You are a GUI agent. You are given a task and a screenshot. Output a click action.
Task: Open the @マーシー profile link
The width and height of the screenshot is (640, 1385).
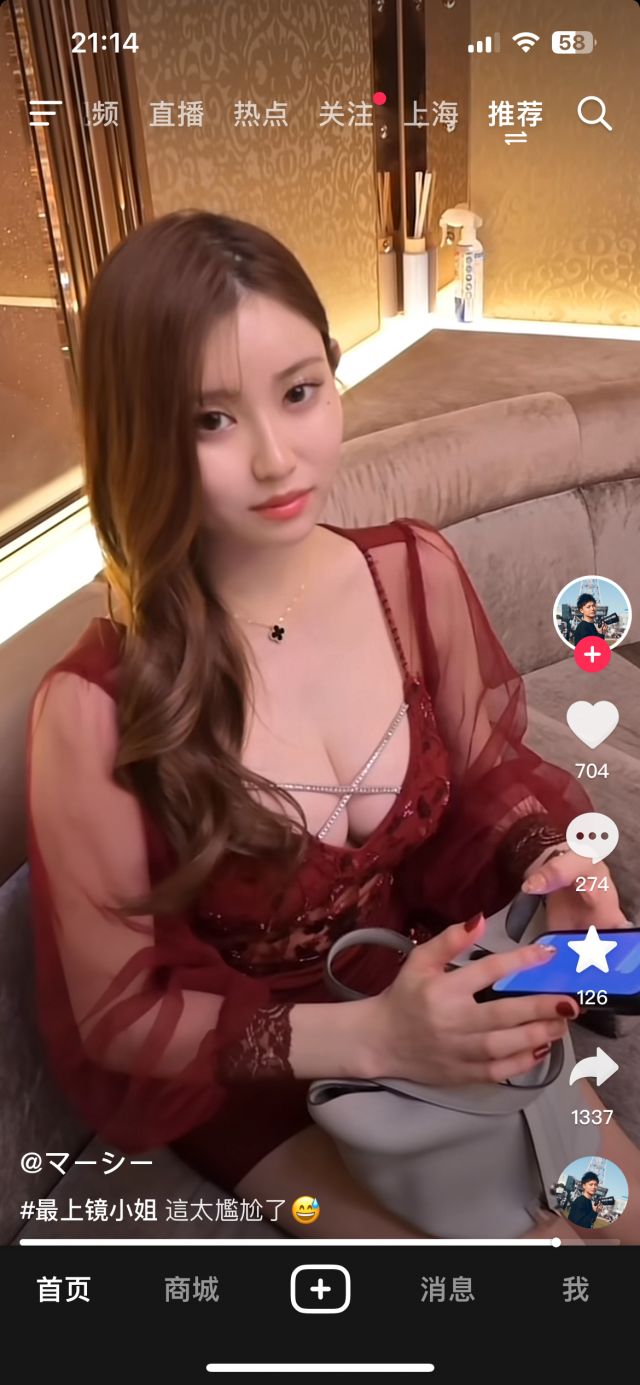(87, 1162)
